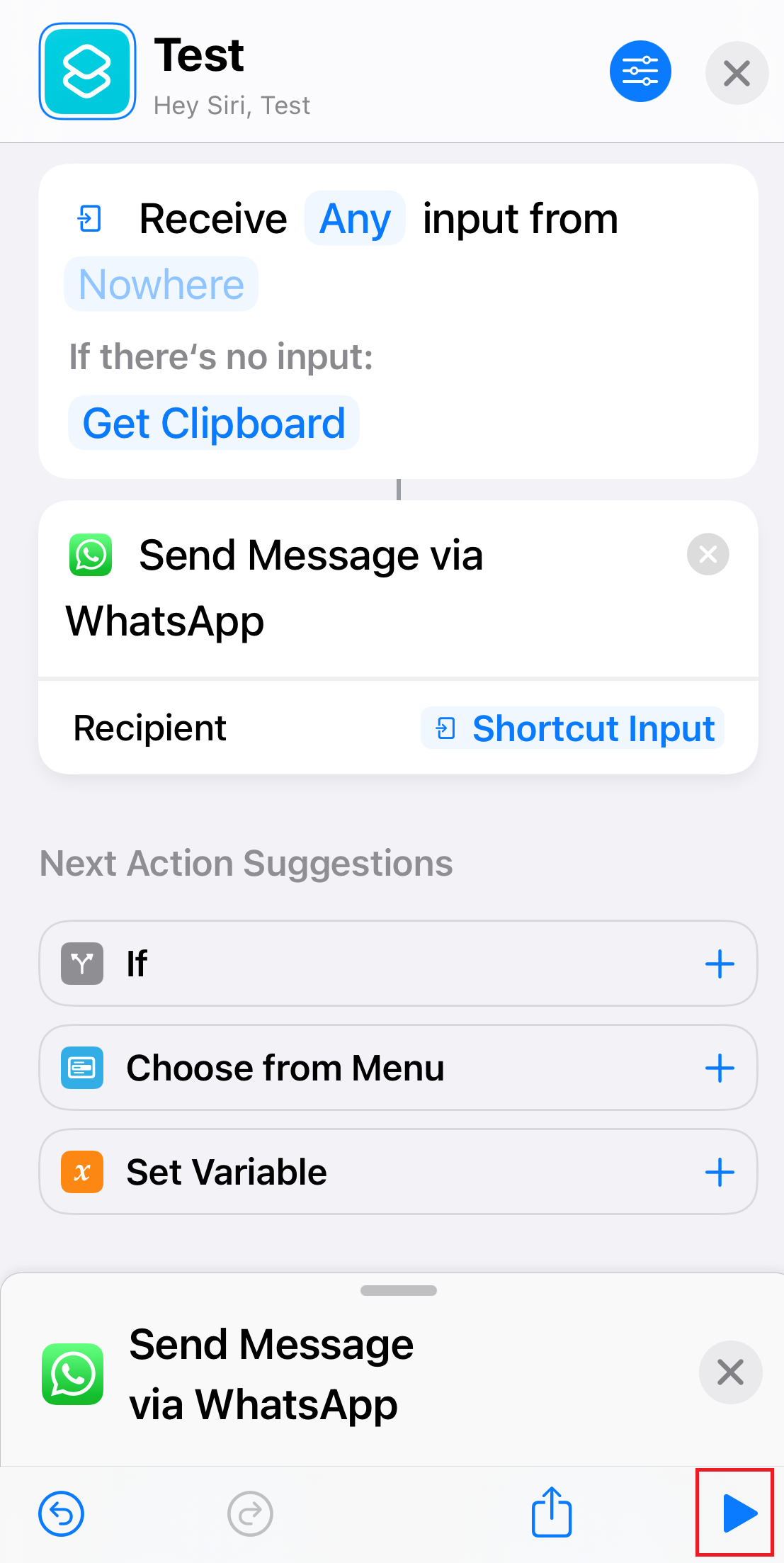Tap the bottom panel's grabber handle
Image resolution: width=784 pixels, height=1563 pixels.
click(x=399, y=1290)
